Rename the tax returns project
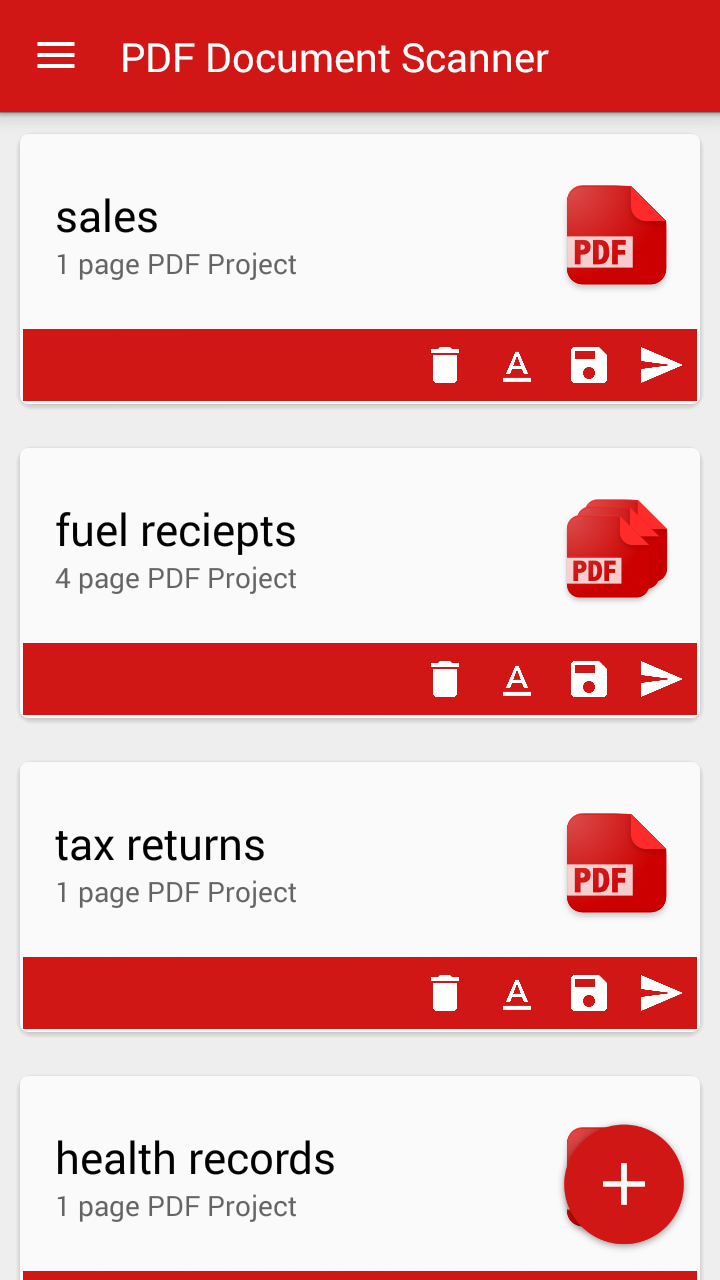This screenshot has height=1280, width=720. (x=517, y=994)
